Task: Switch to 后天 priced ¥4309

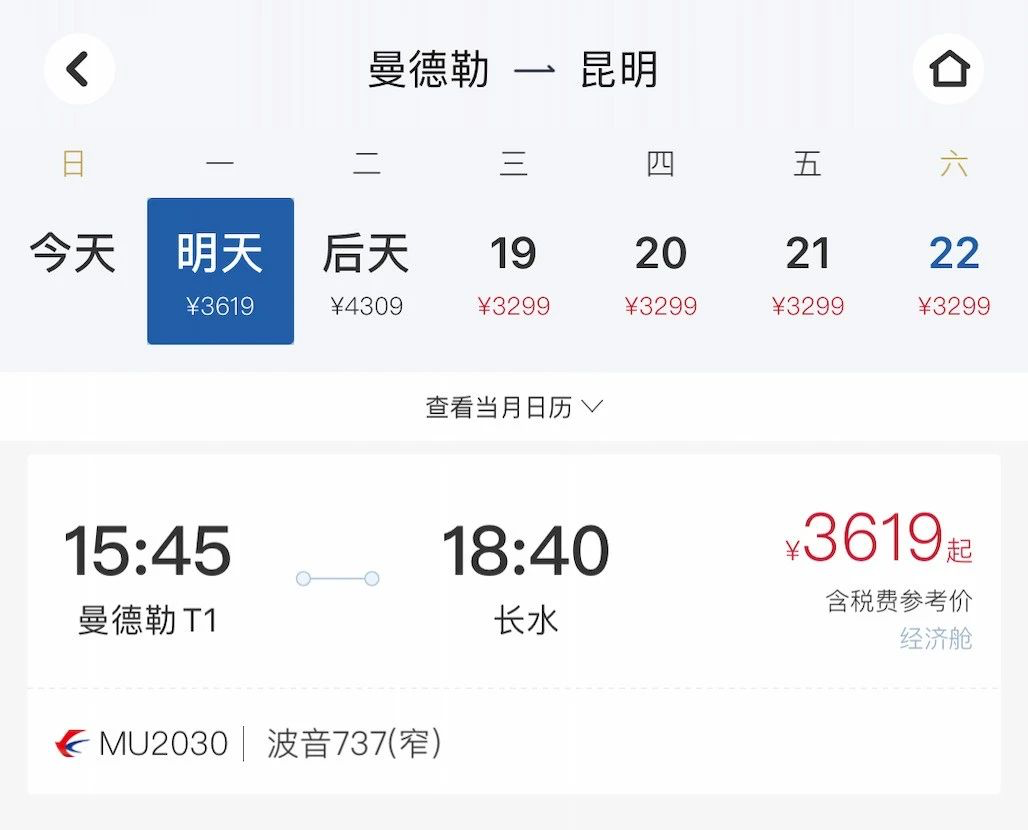Action: pyautogui.click(x=366, y=271)
